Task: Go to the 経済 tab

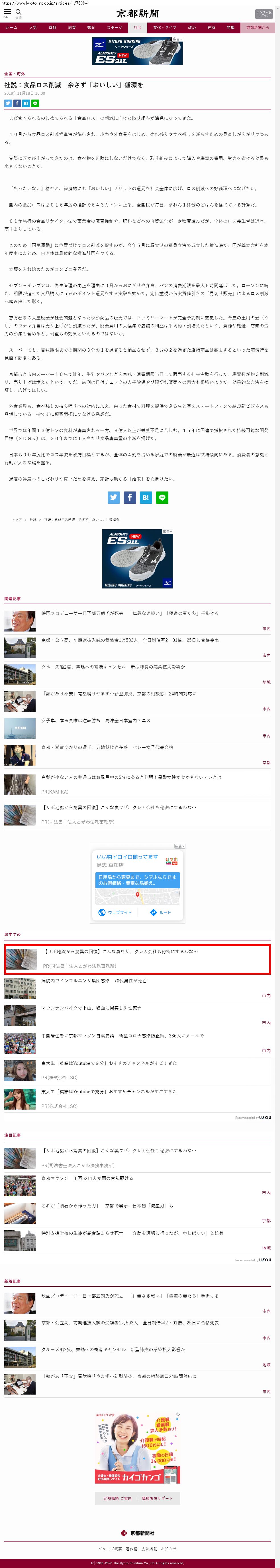Action: (x=211, y=27)
